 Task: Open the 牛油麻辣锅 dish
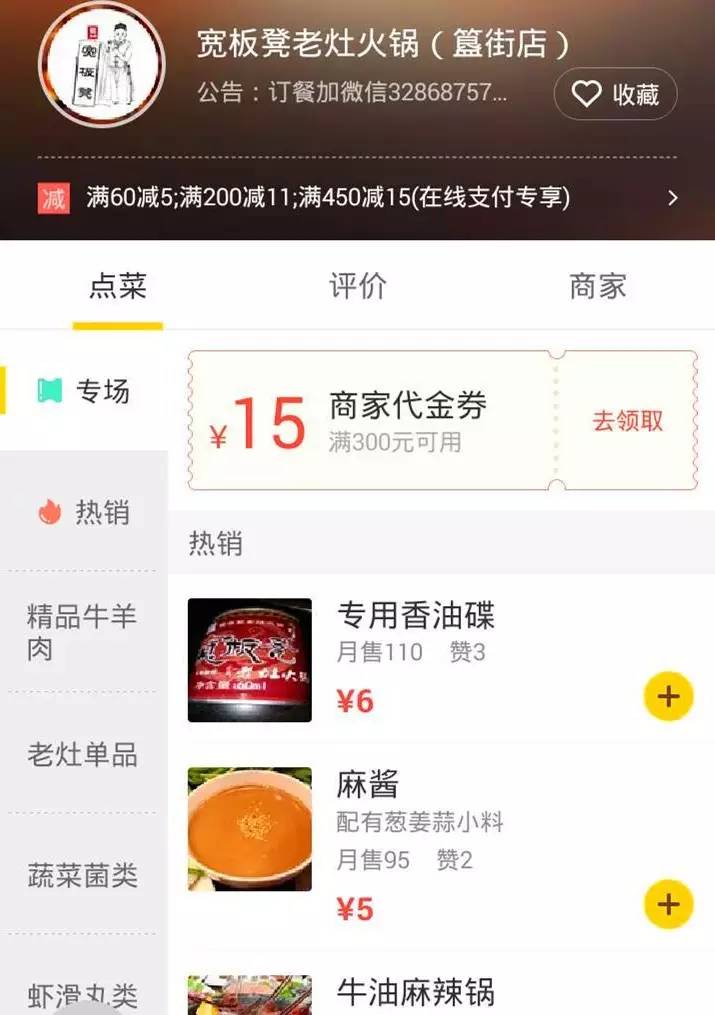[x=415, y=993]
